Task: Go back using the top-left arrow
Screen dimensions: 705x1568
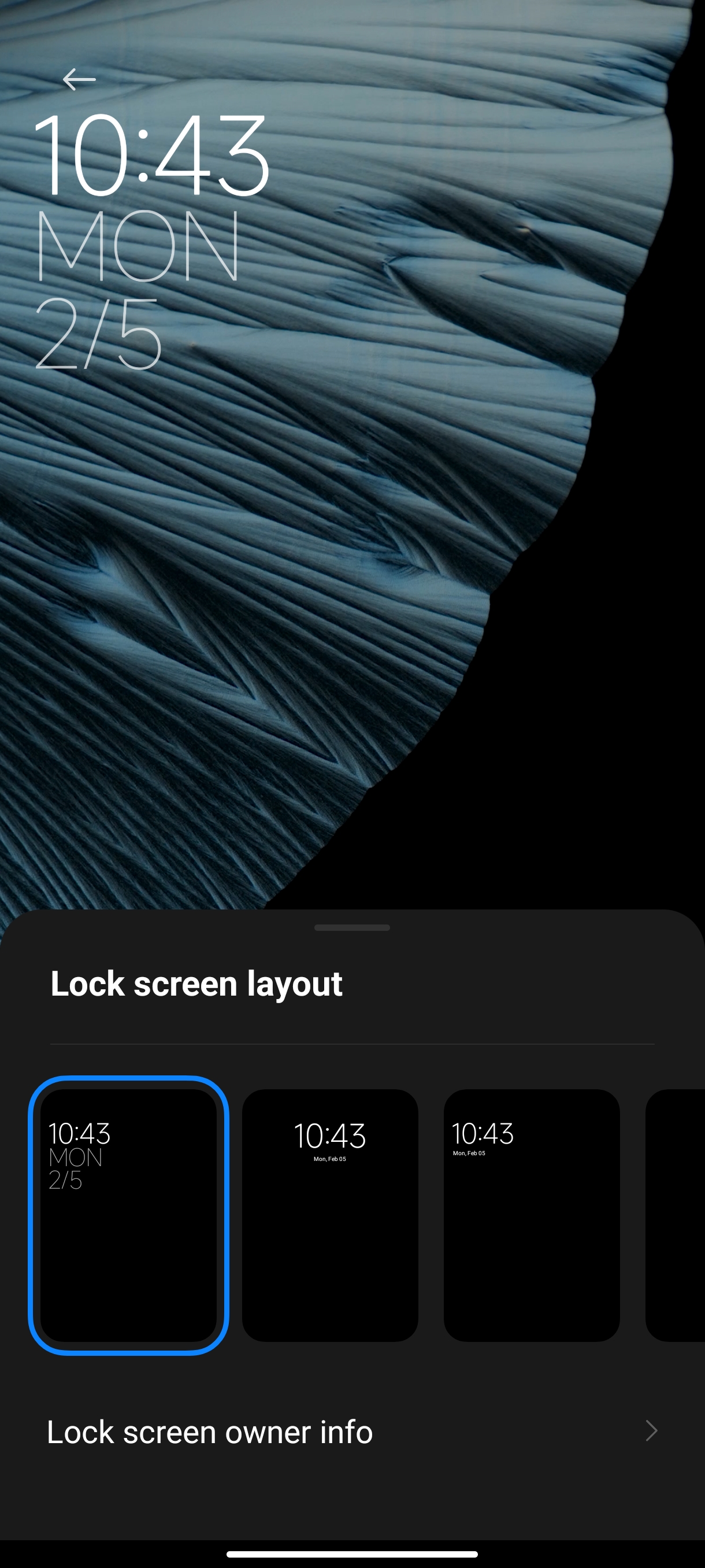Action: point(79,79)
